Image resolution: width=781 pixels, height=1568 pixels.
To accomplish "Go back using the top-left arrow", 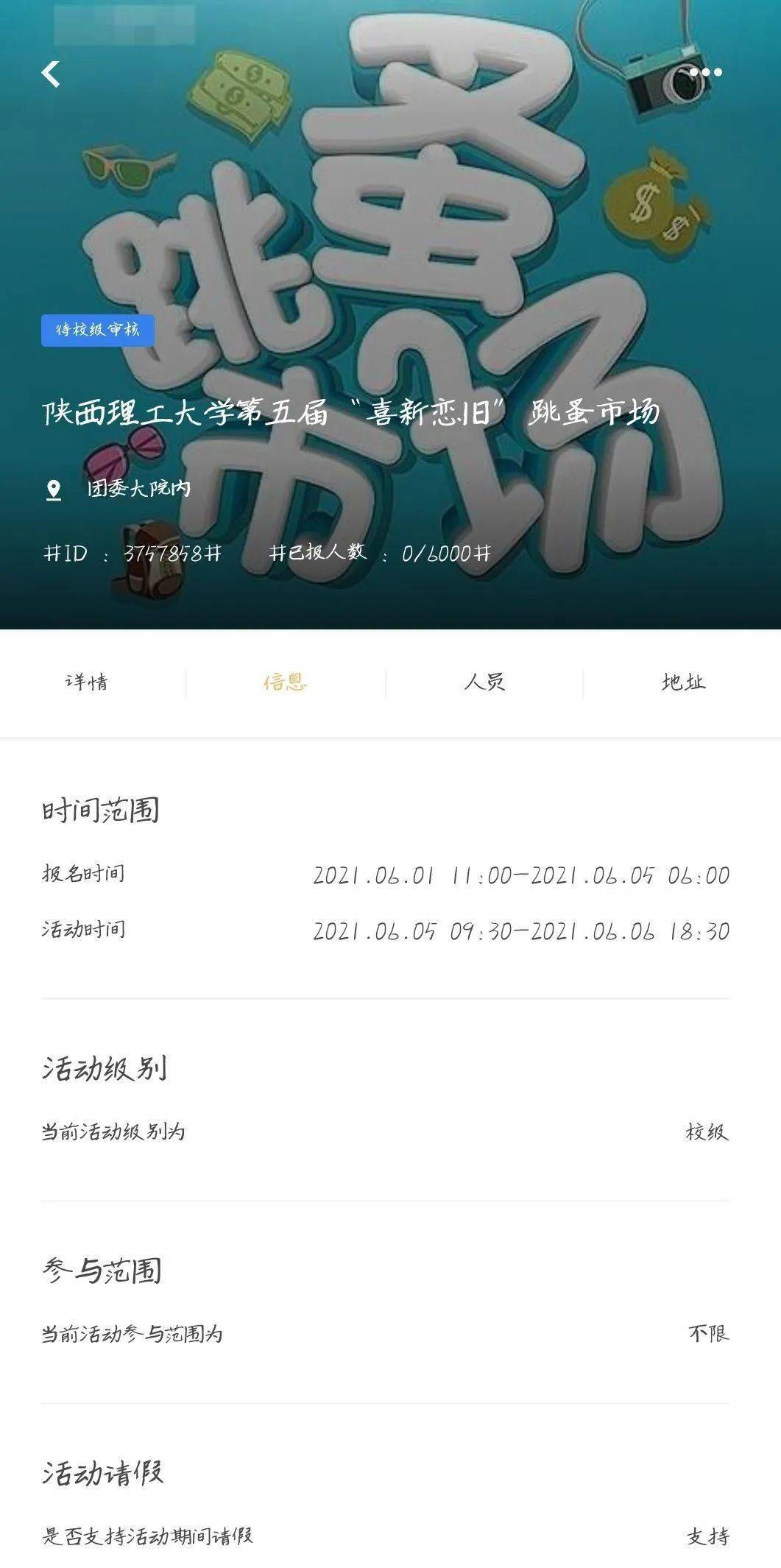I will tap(51, 74).
